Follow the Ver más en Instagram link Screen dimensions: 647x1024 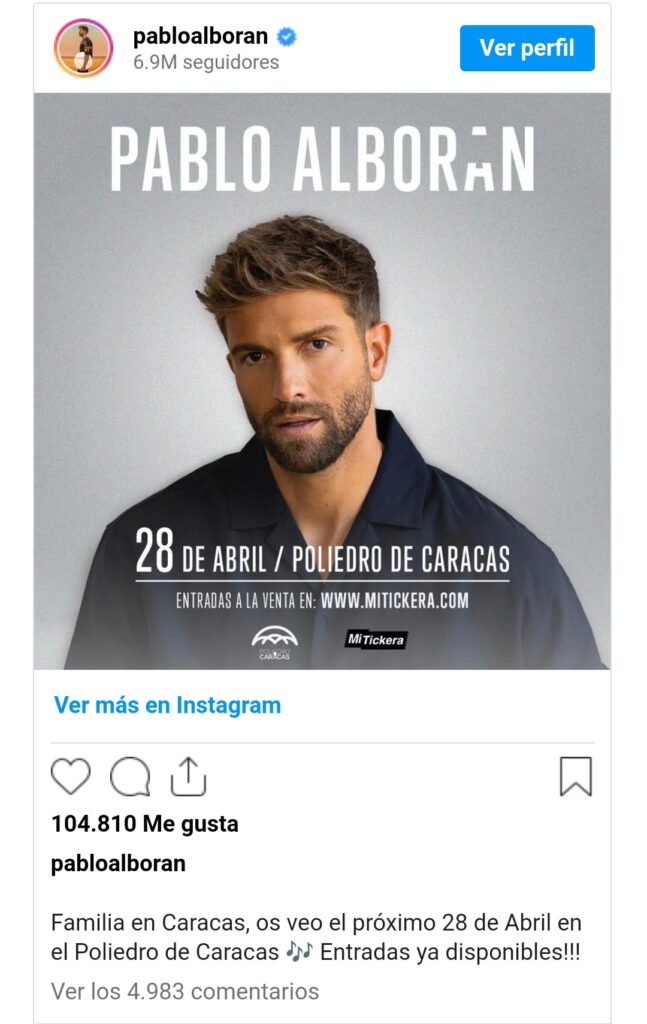point(167,705)
